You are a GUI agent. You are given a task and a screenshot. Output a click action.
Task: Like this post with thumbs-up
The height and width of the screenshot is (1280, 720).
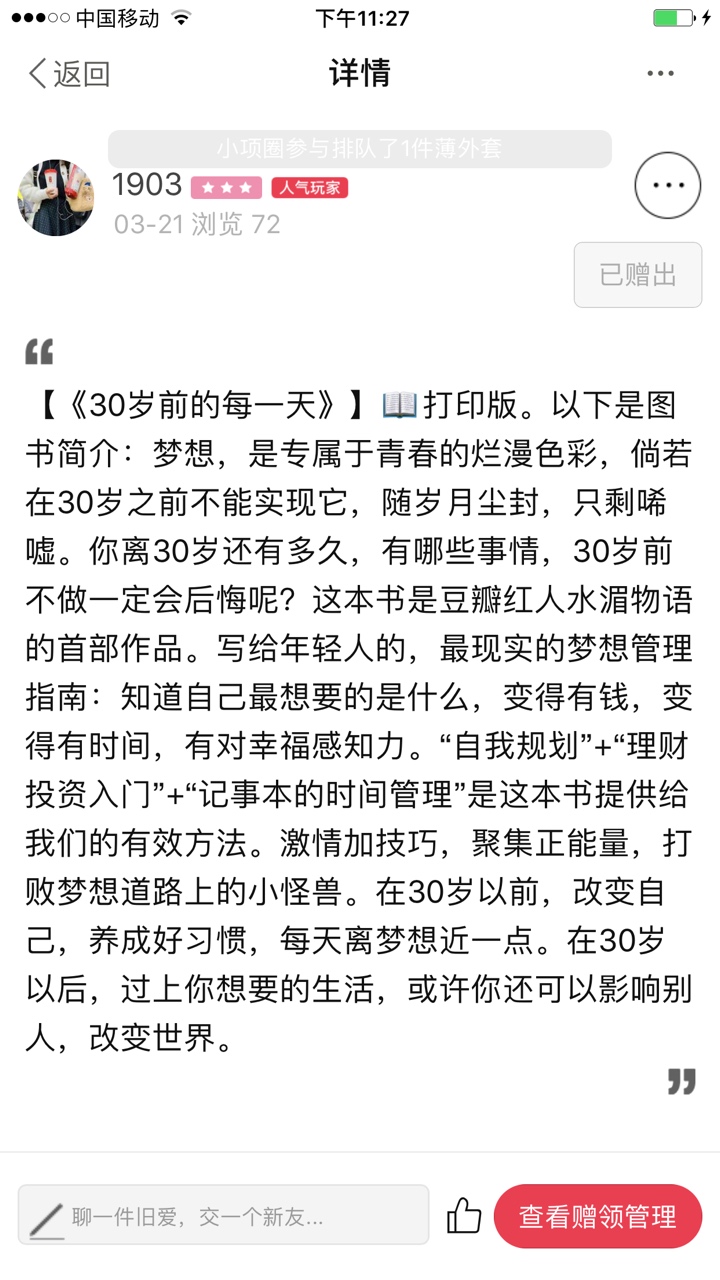(464, 1216)
